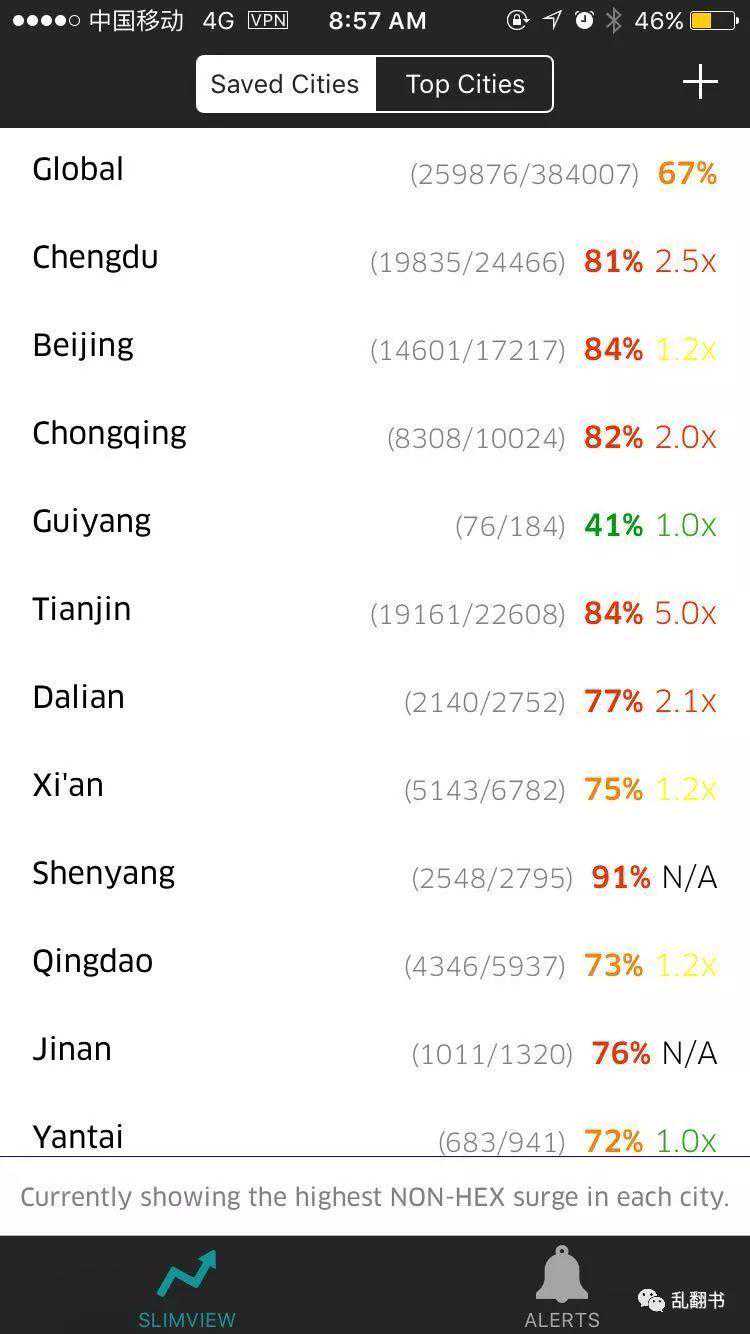Select the Shenyang city row
This screenshot has width=750, height=1334.
pos(375,875)
